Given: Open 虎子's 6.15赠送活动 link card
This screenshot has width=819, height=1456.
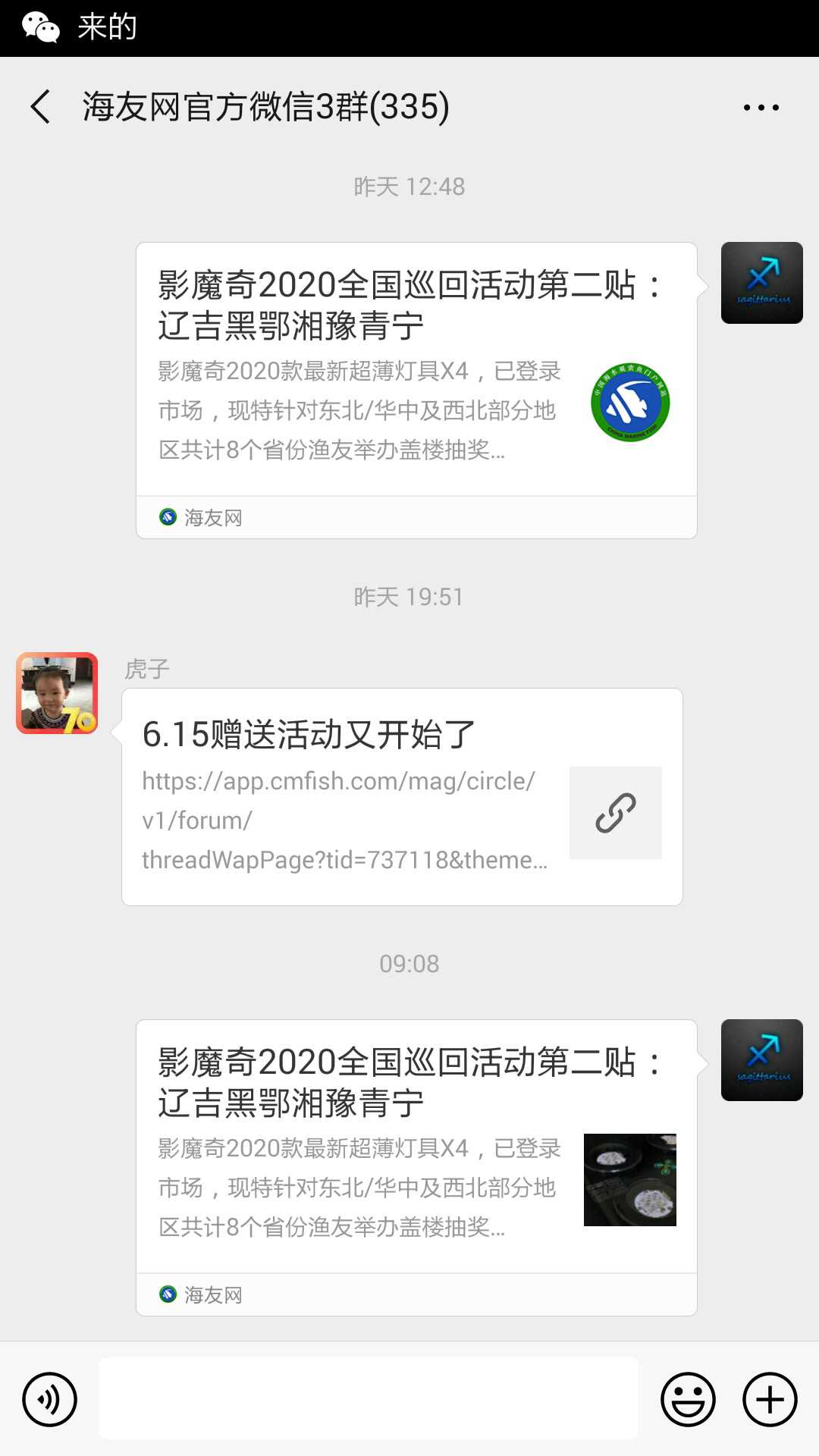Looking at the screenshot, I should click(402, 796).
